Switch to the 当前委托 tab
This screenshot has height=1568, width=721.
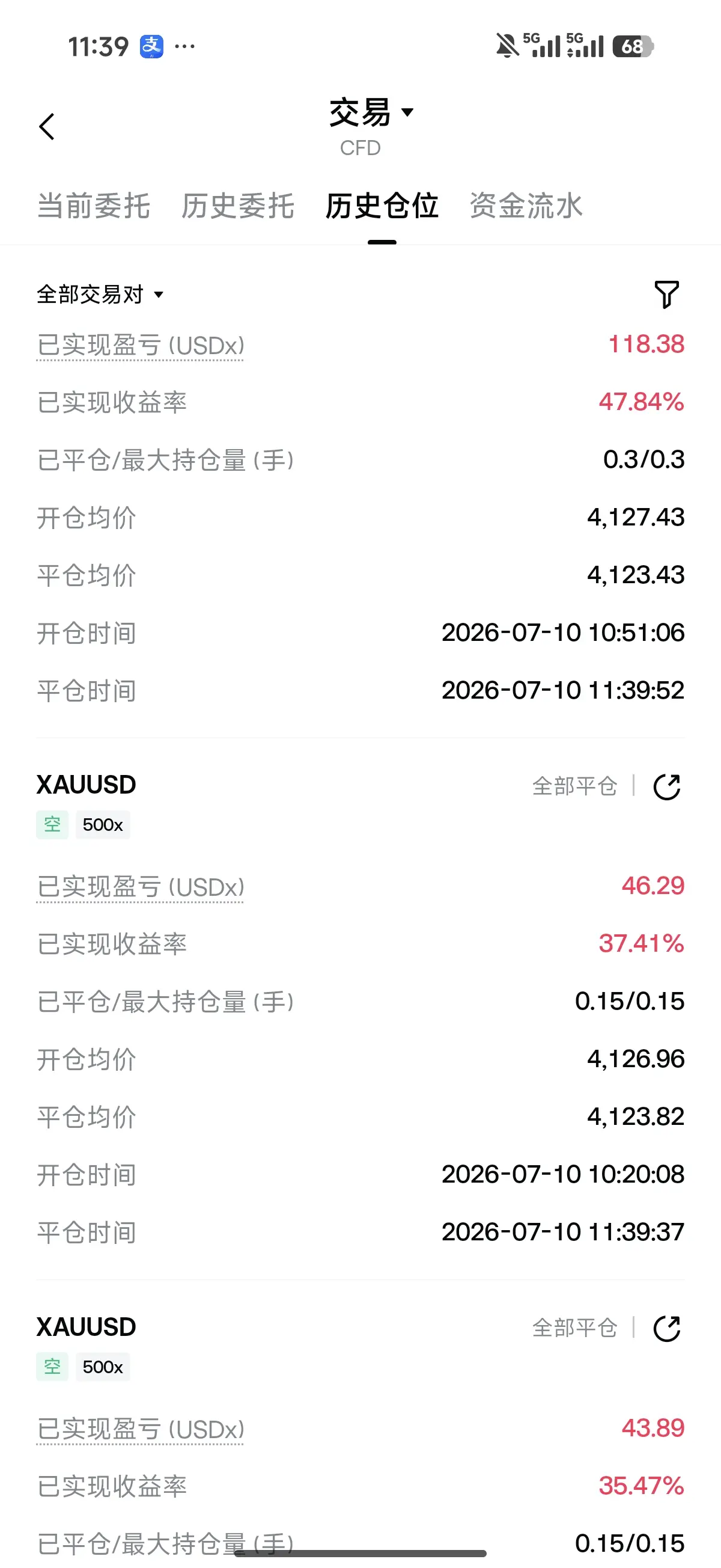tap(94, 206)
